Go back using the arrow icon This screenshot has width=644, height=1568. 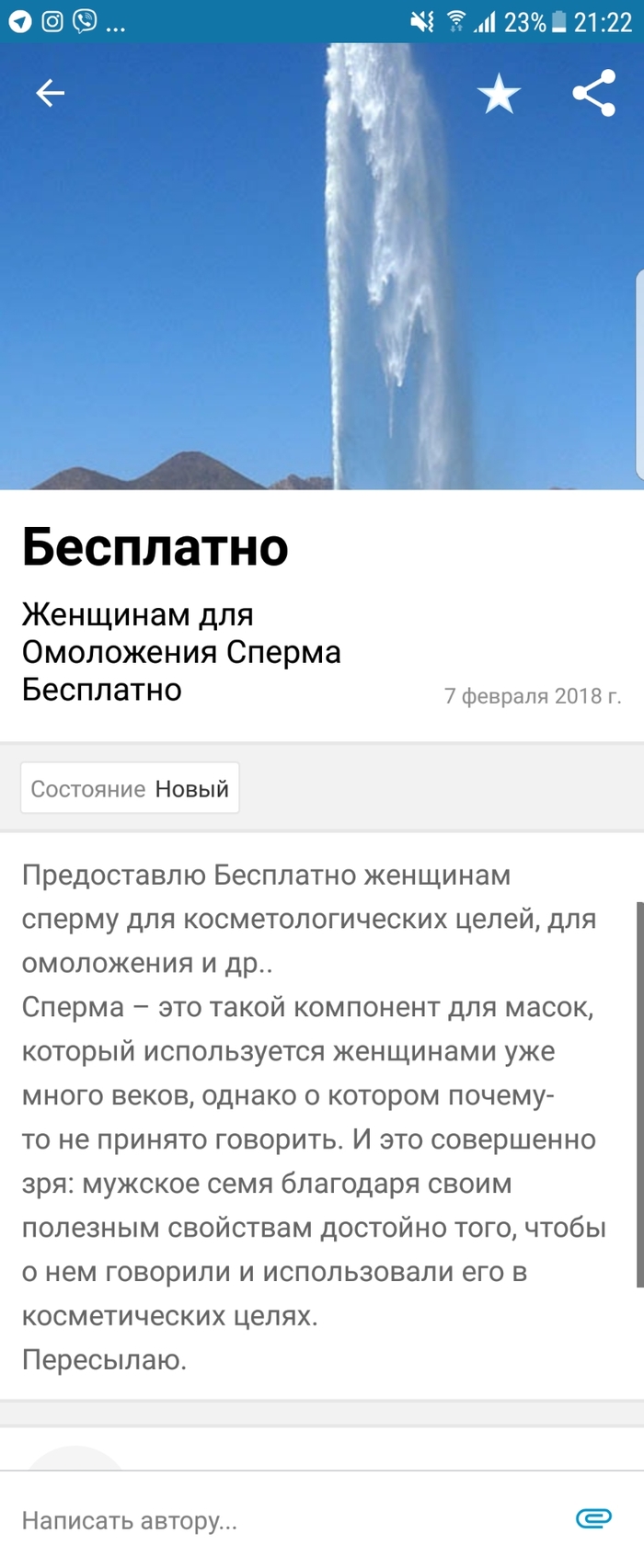tap(50, 93)
